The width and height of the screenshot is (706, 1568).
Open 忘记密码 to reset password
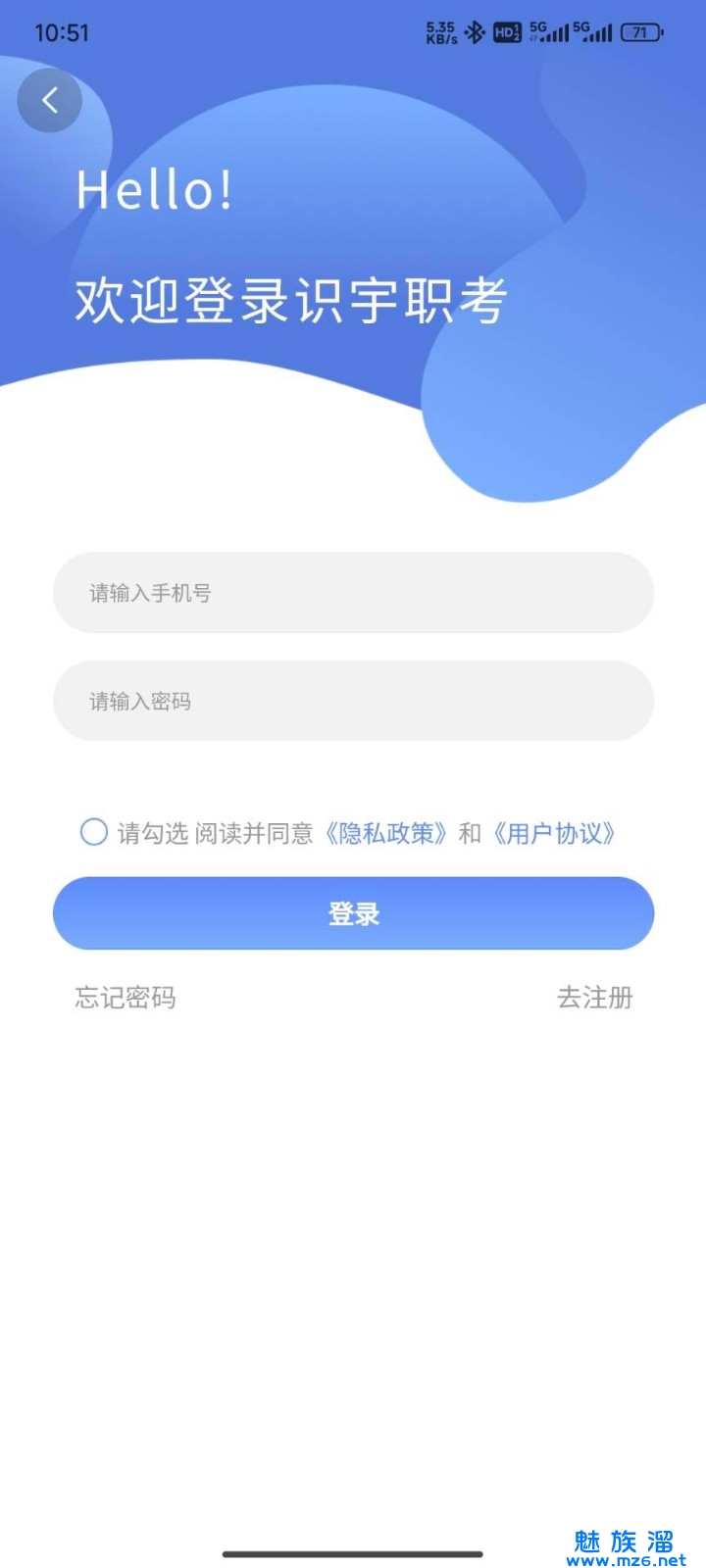click(126, 998)
